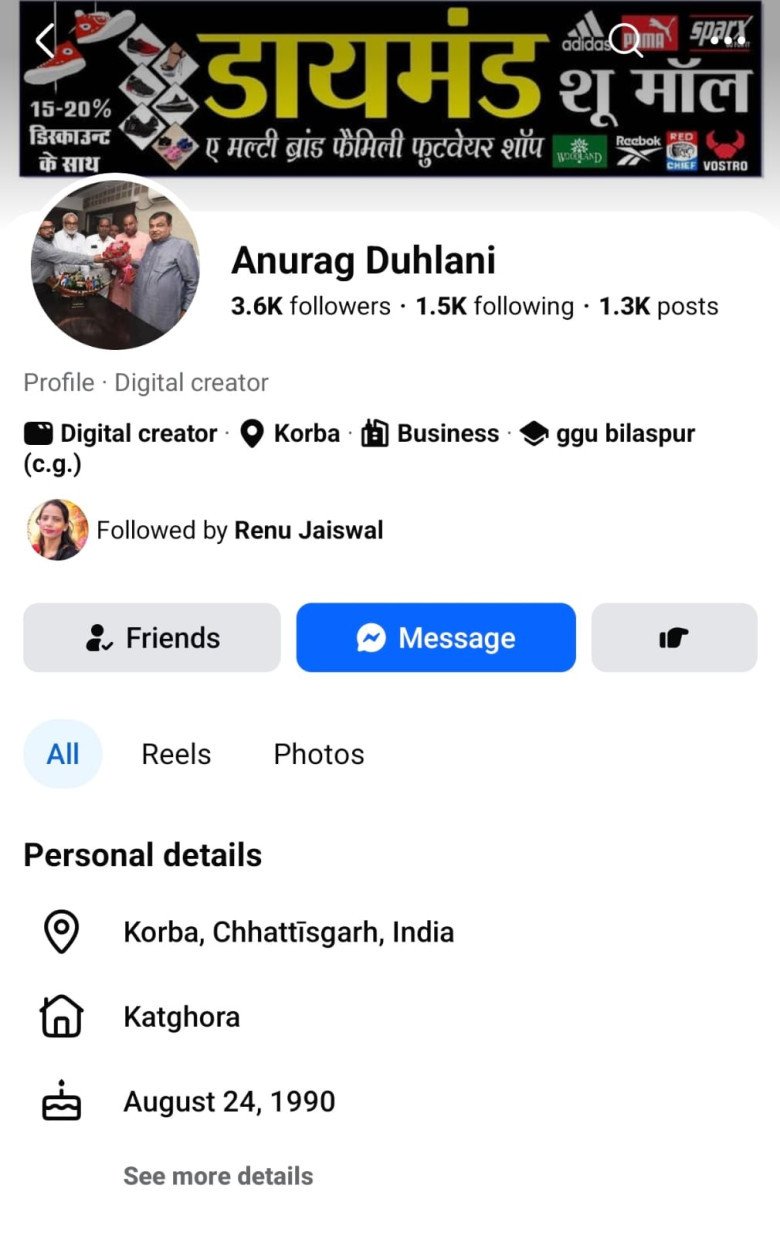
Task: Switch to the Reels tab
Action: coord(176,754)
